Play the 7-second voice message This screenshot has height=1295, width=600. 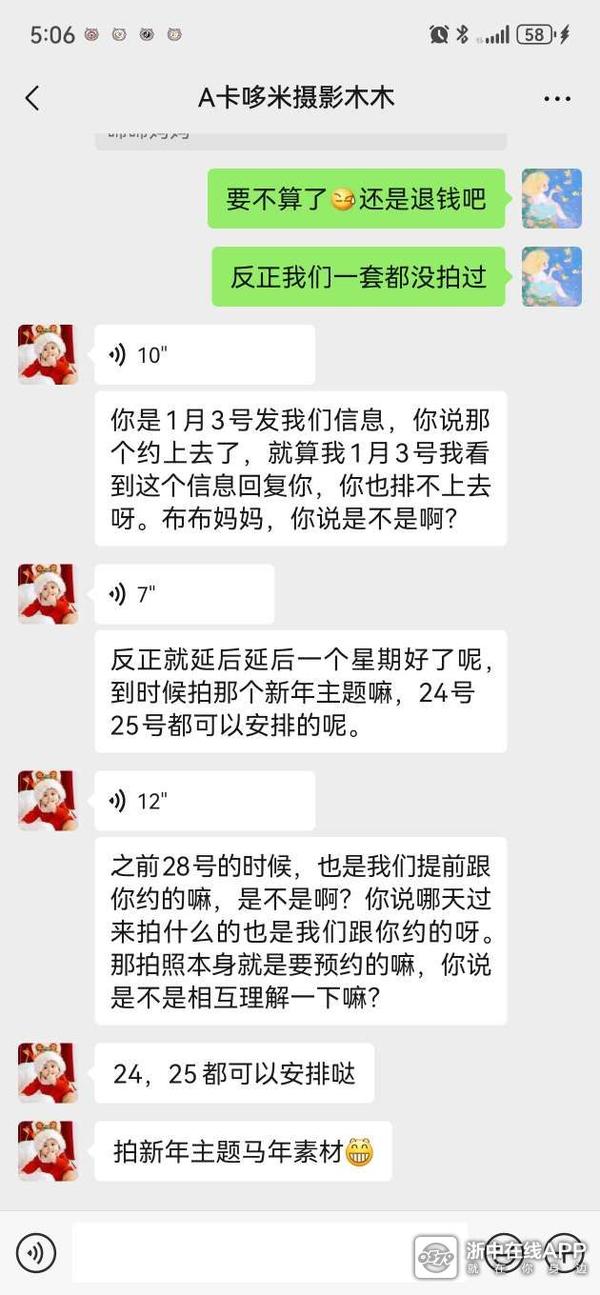(x=184, y=595)
